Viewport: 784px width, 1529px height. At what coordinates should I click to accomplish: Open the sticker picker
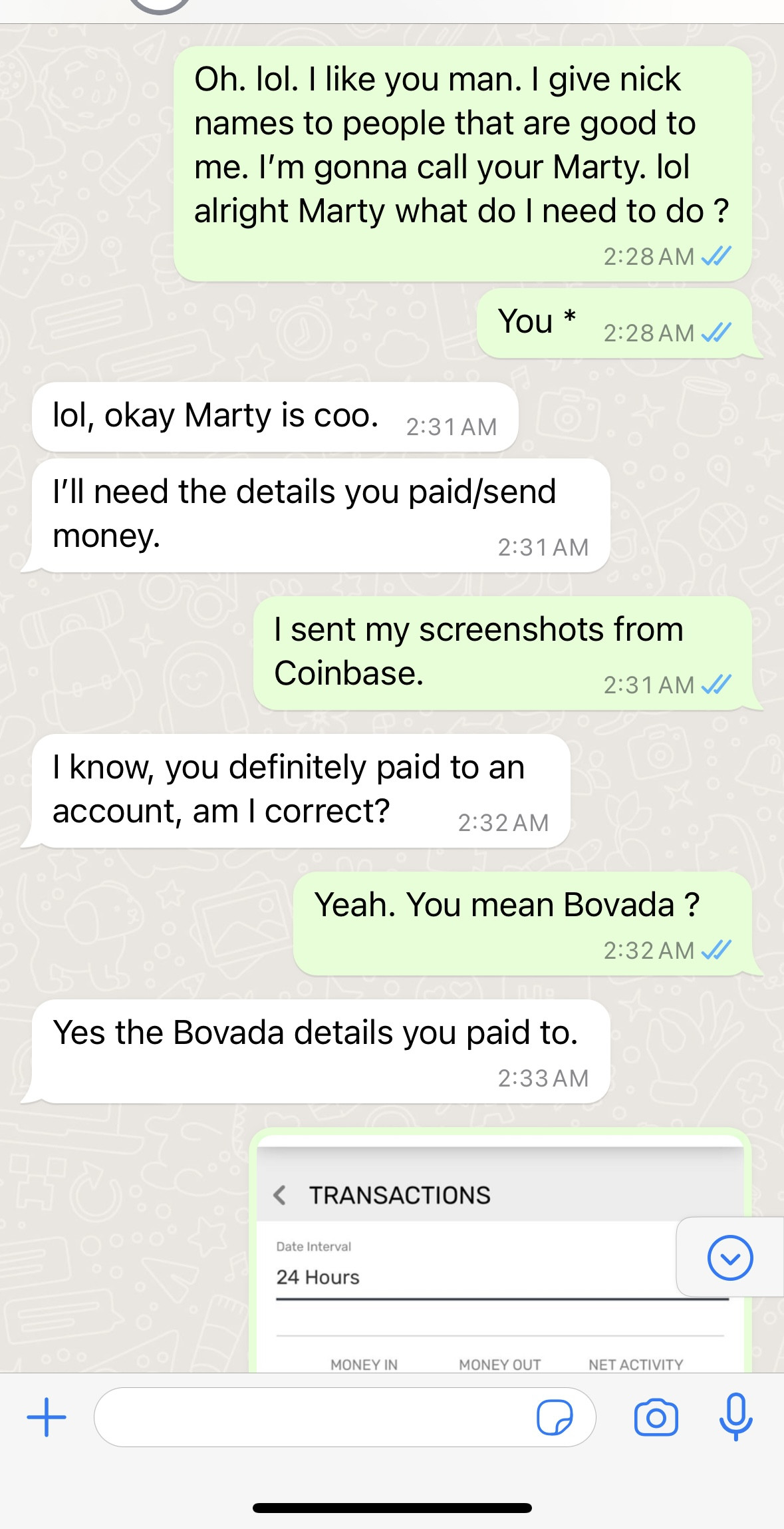click(x=555, y=1417)
